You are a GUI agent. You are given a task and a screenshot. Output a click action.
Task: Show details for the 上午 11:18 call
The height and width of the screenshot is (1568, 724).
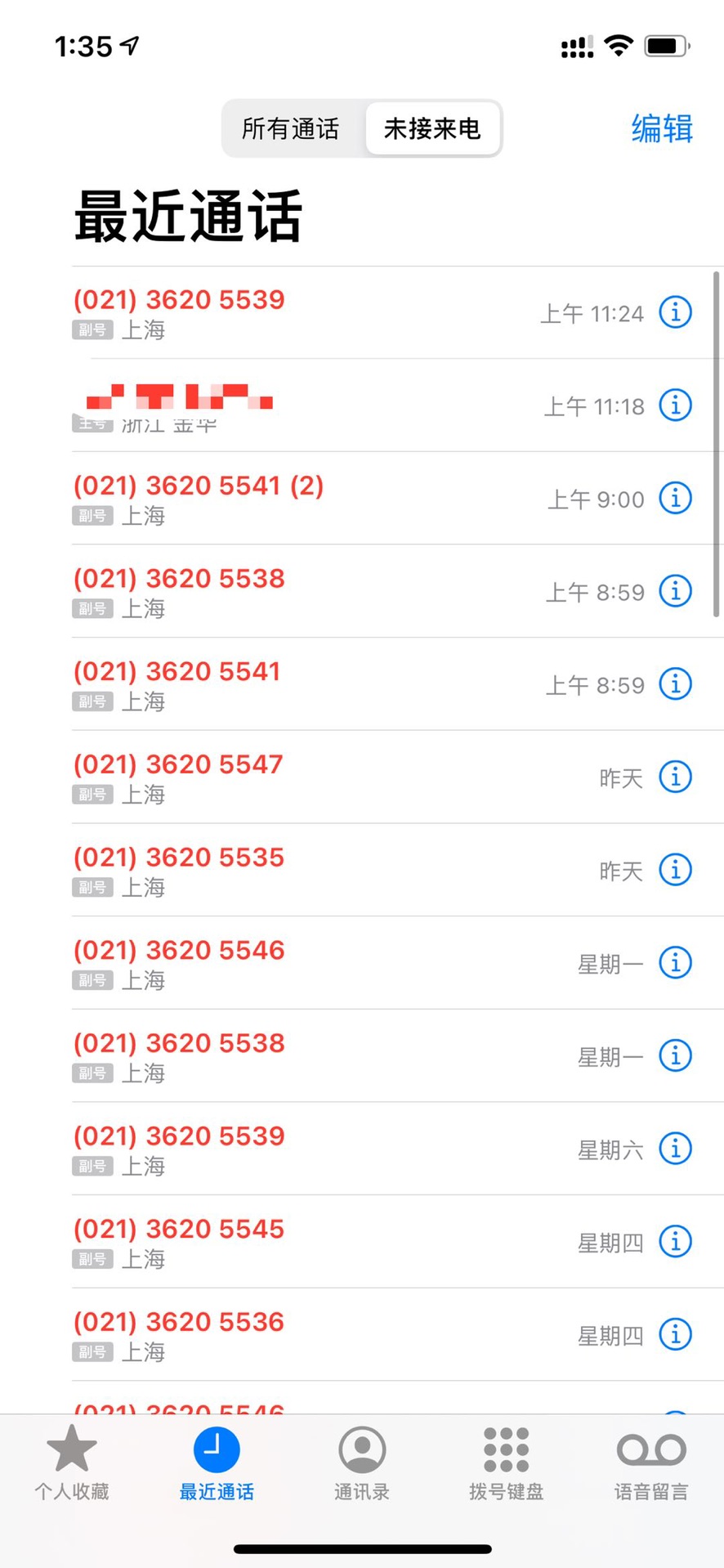click(676, 405)
